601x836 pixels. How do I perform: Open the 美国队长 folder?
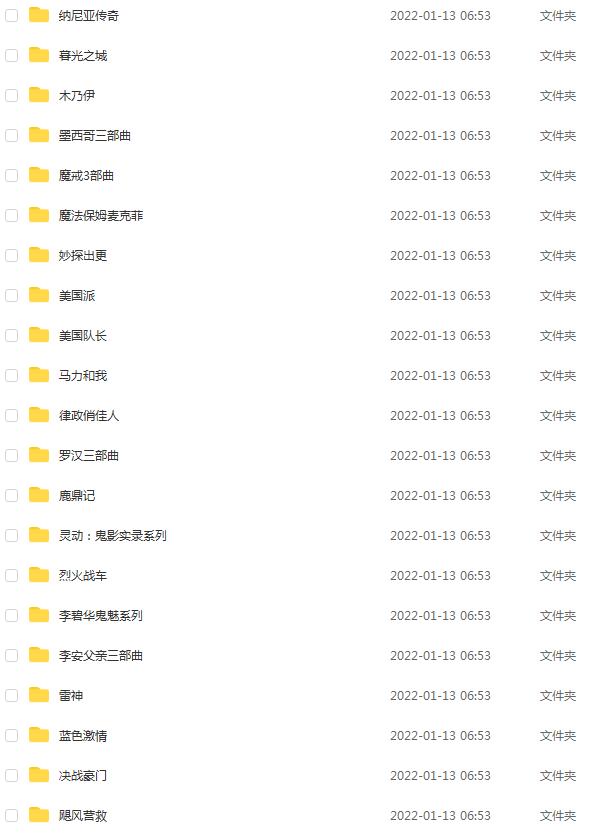click(82, 336)
